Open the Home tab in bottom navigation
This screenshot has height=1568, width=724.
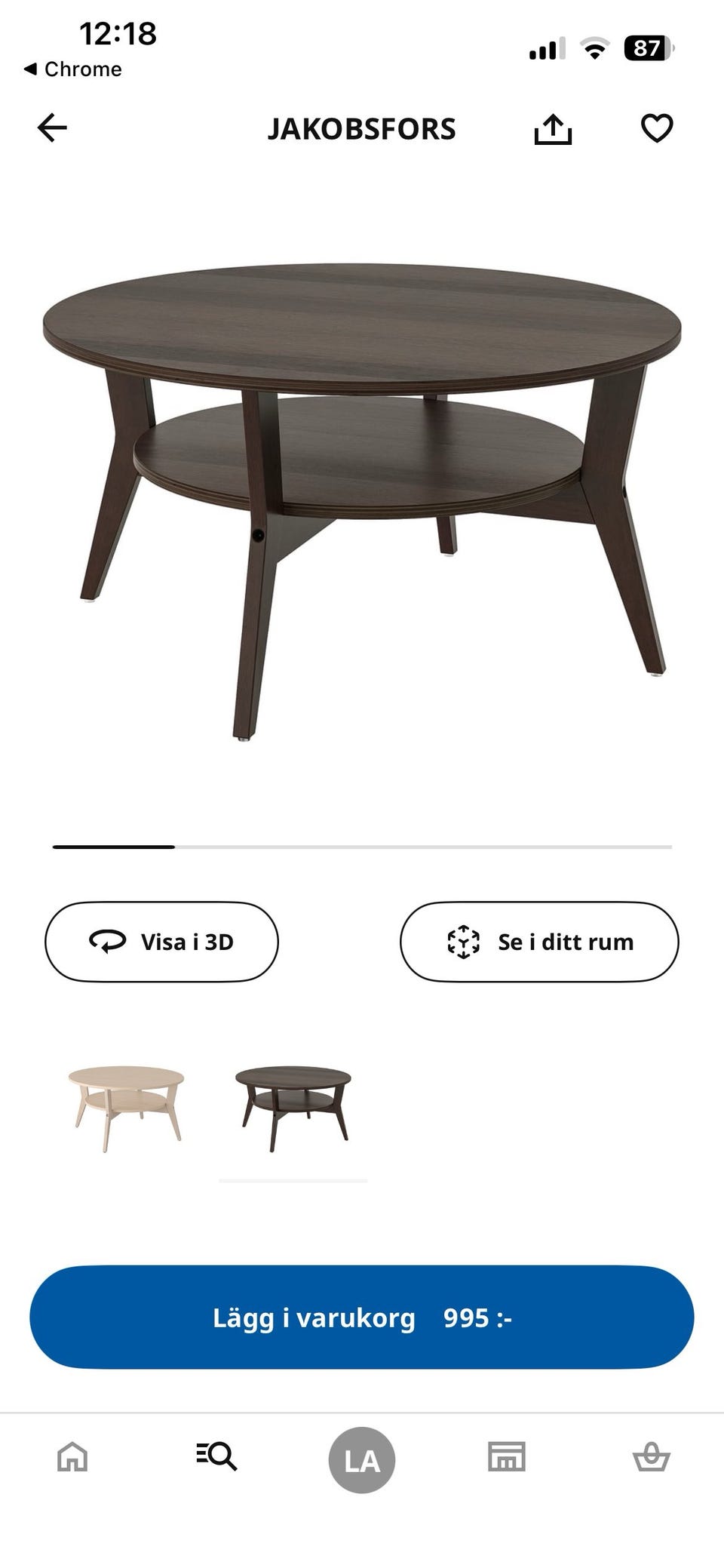pos(72,1459)
